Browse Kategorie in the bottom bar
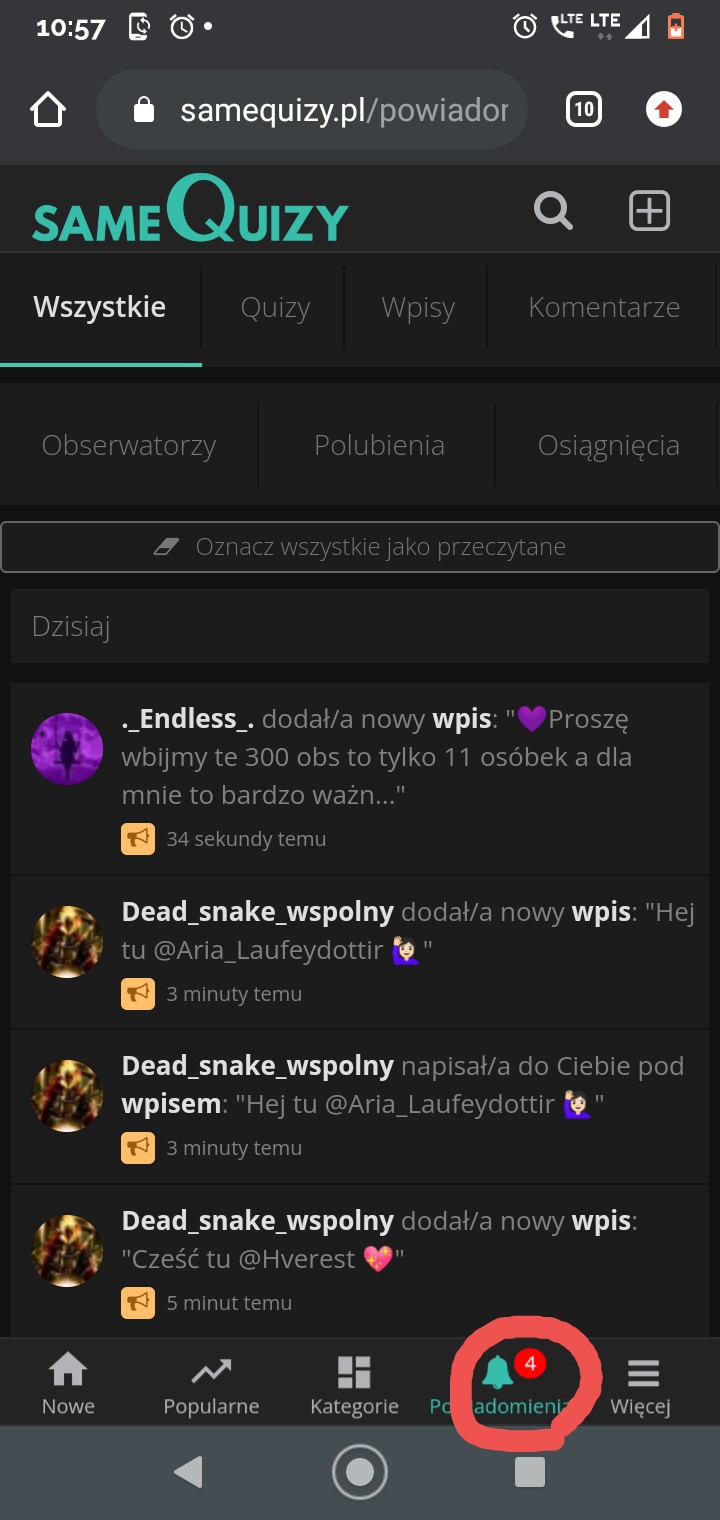 click(x=354, y=1384)
